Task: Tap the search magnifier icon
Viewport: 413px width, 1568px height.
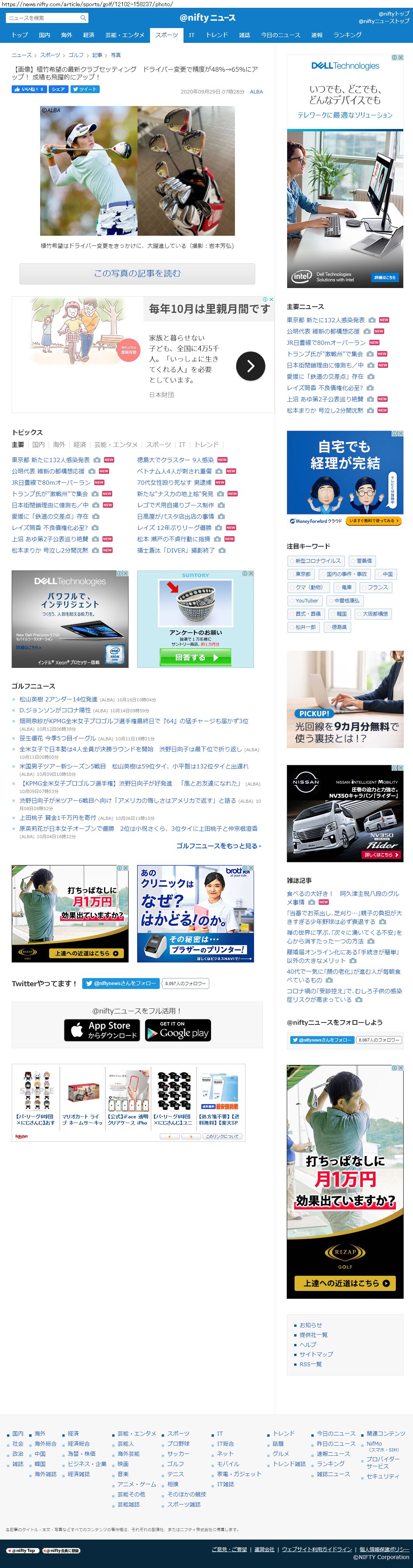Action: pyautogui.click(x=84, y=18)
